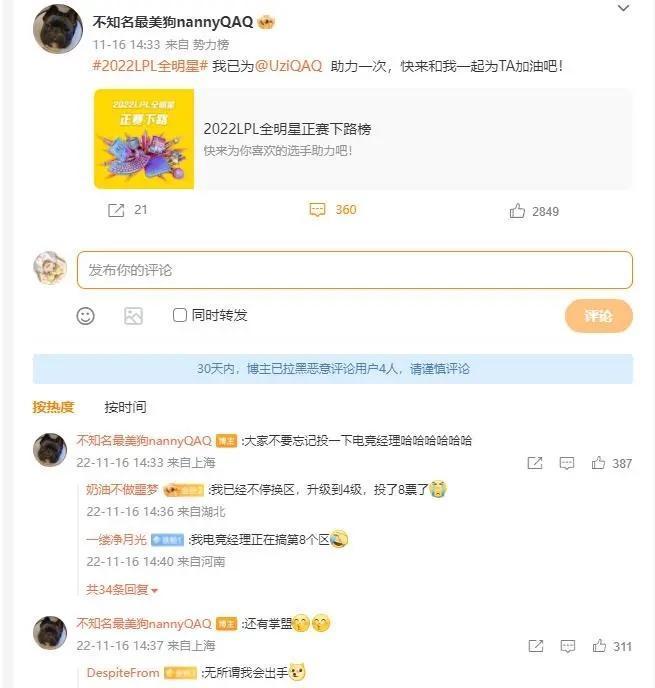655x688 pixels.
Task: Like the 还有掌盟 comment with 311 likes
Action: click(x=600, y=646)
